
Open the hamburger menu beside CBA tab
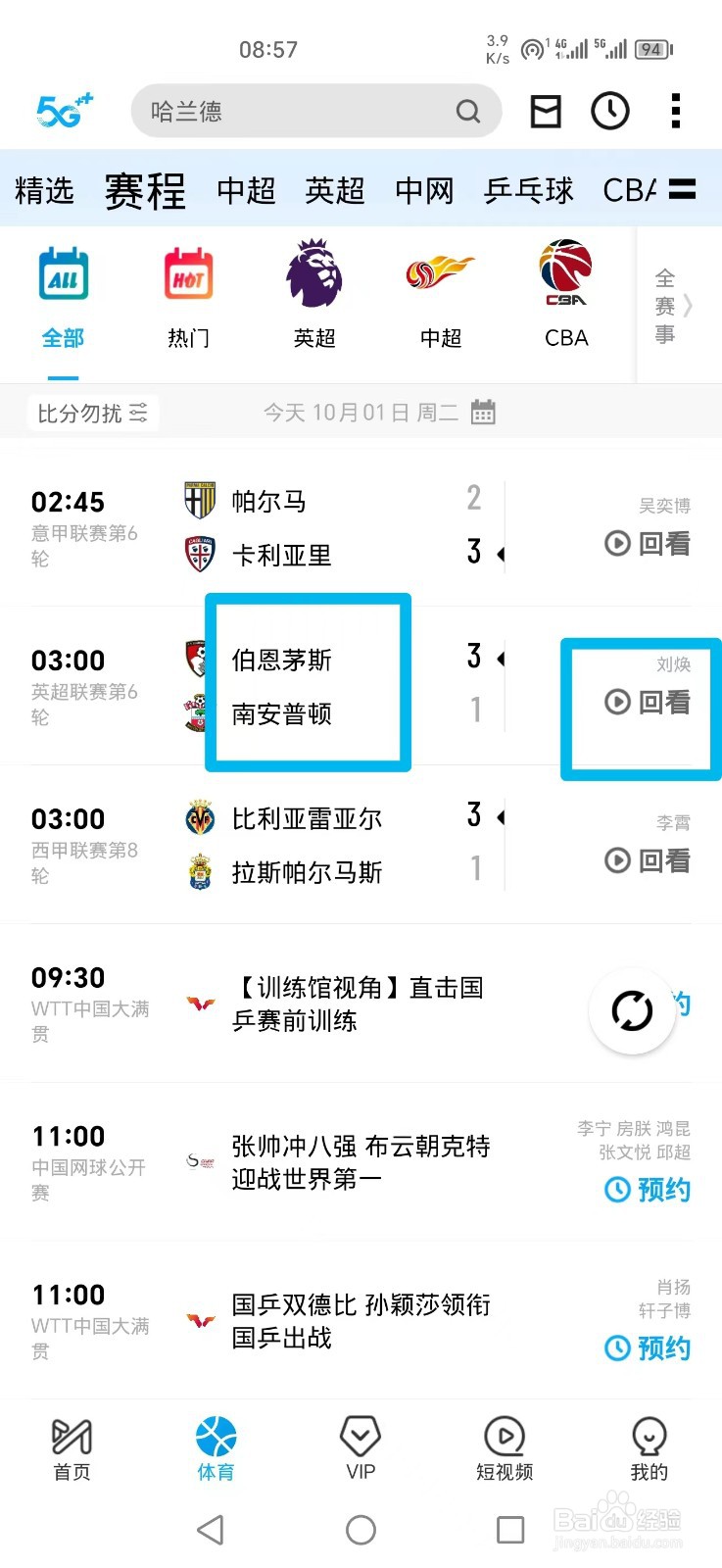point(682,190)
